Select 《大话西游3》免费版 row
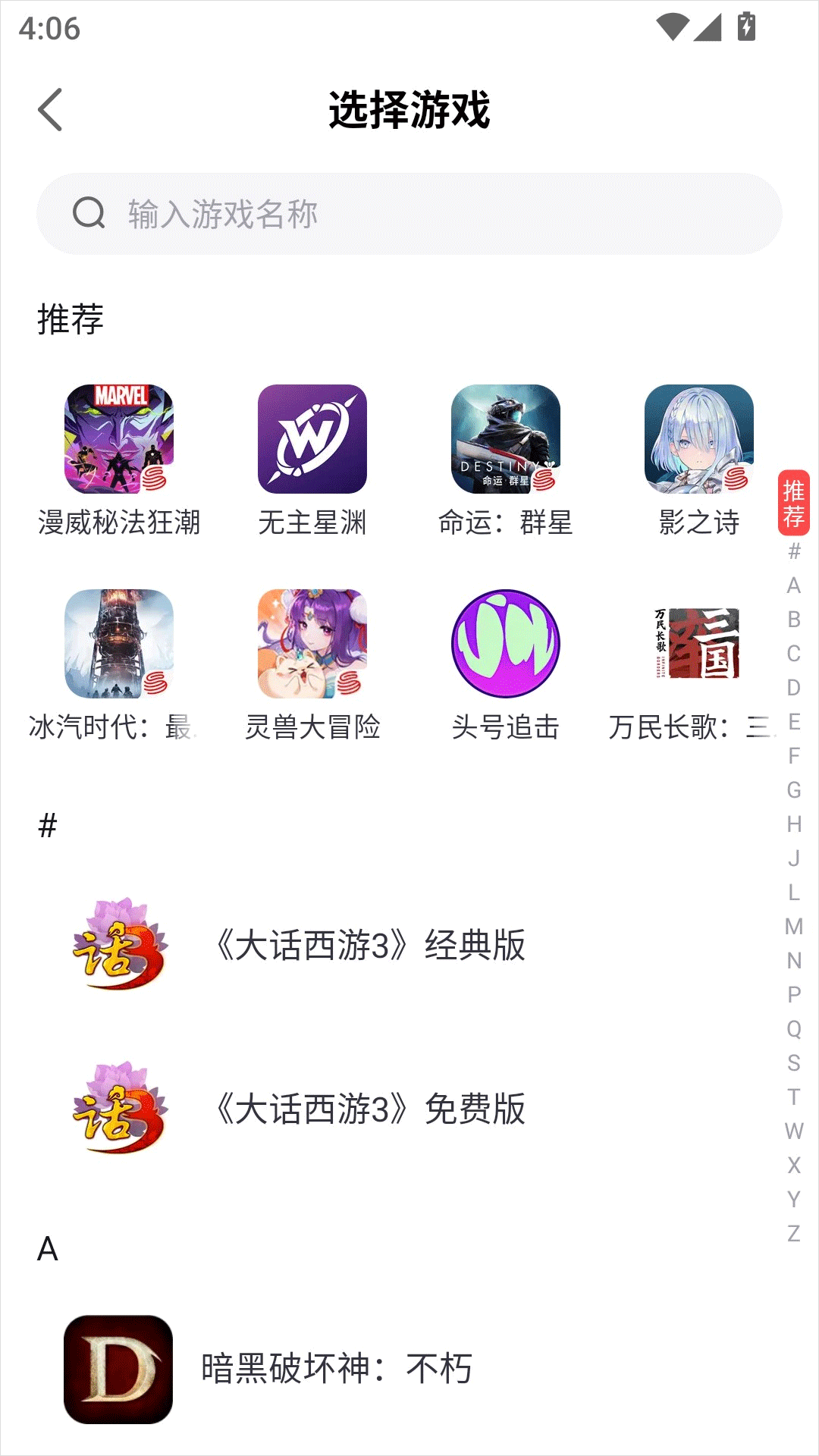This screenshot has width=819, height=1456. click(370, 1109)
